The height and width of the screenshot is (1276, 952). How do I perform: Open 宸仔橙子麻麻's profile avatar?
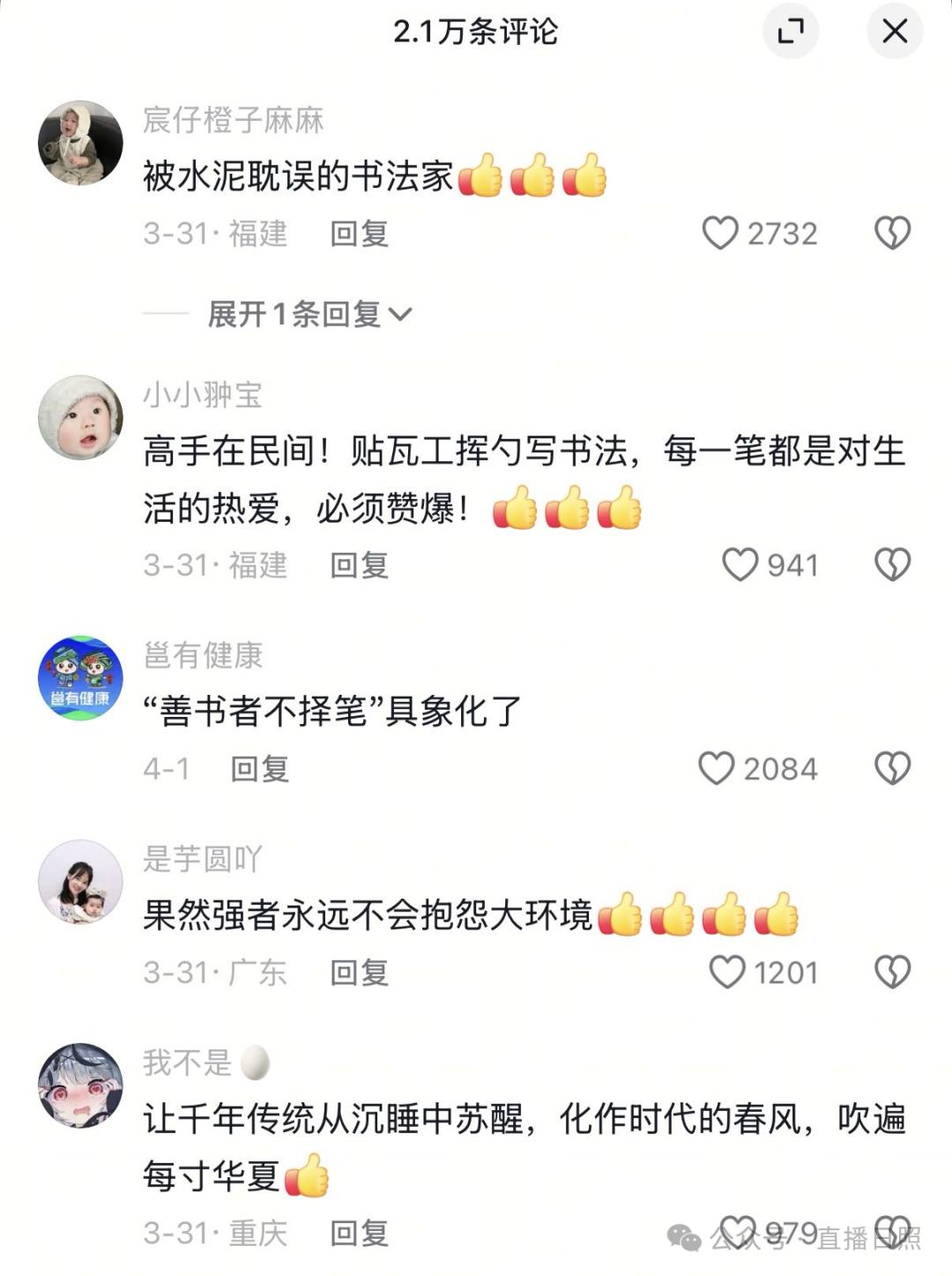pyautogui.click(x=80, y=143)
